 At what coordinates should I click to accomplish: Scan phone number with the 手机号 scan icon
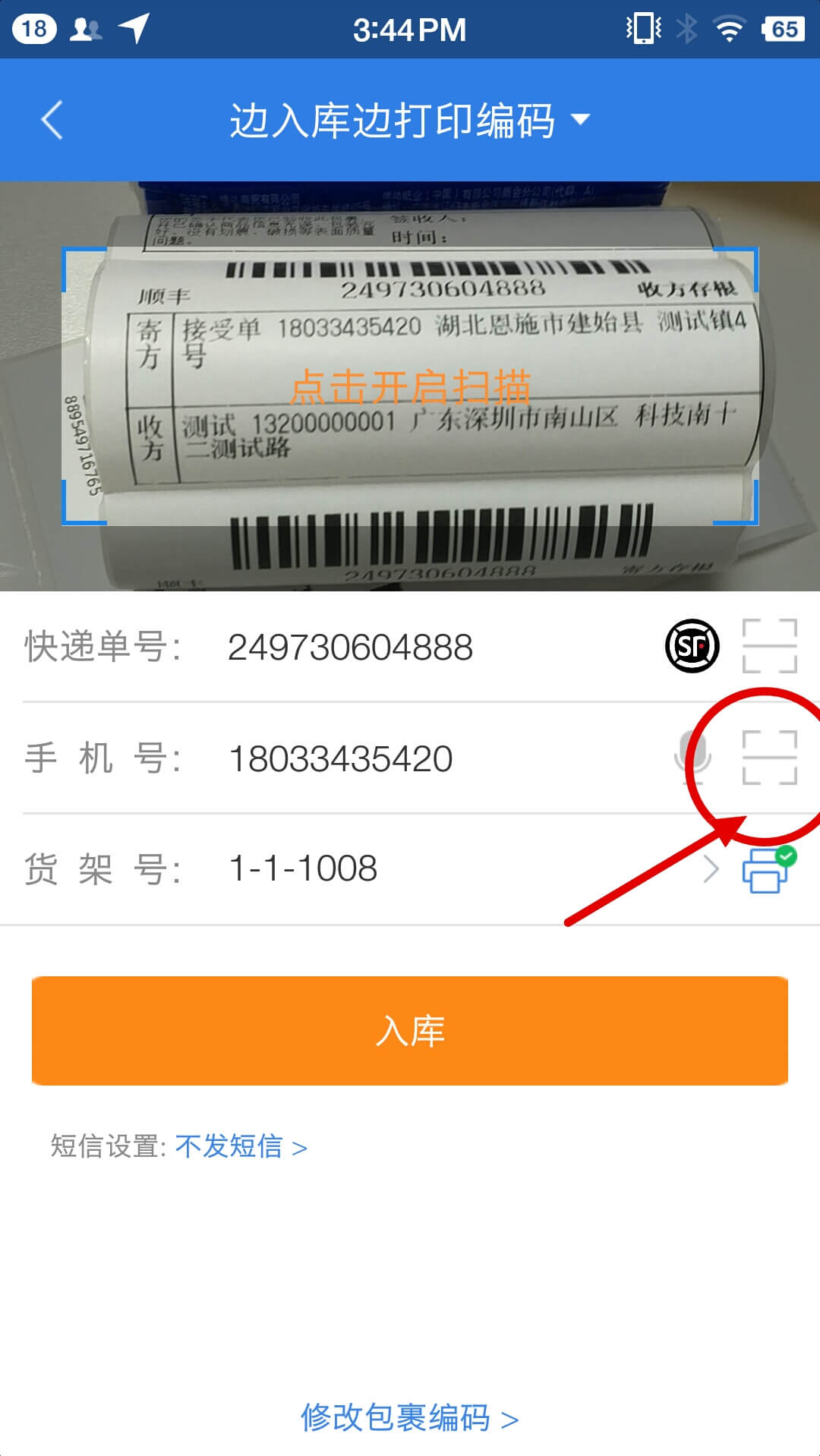coord(769,757)
